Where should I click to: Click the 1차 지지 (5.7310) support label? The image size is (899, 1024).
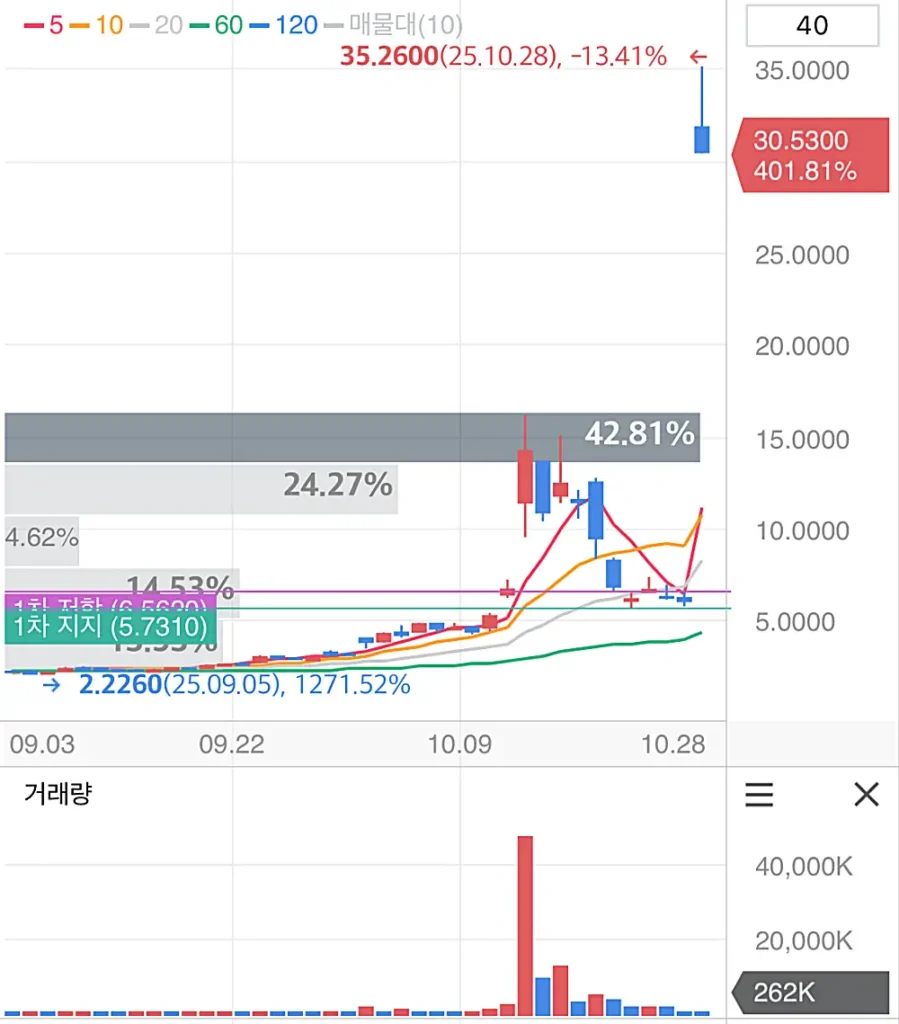[110, 627]
